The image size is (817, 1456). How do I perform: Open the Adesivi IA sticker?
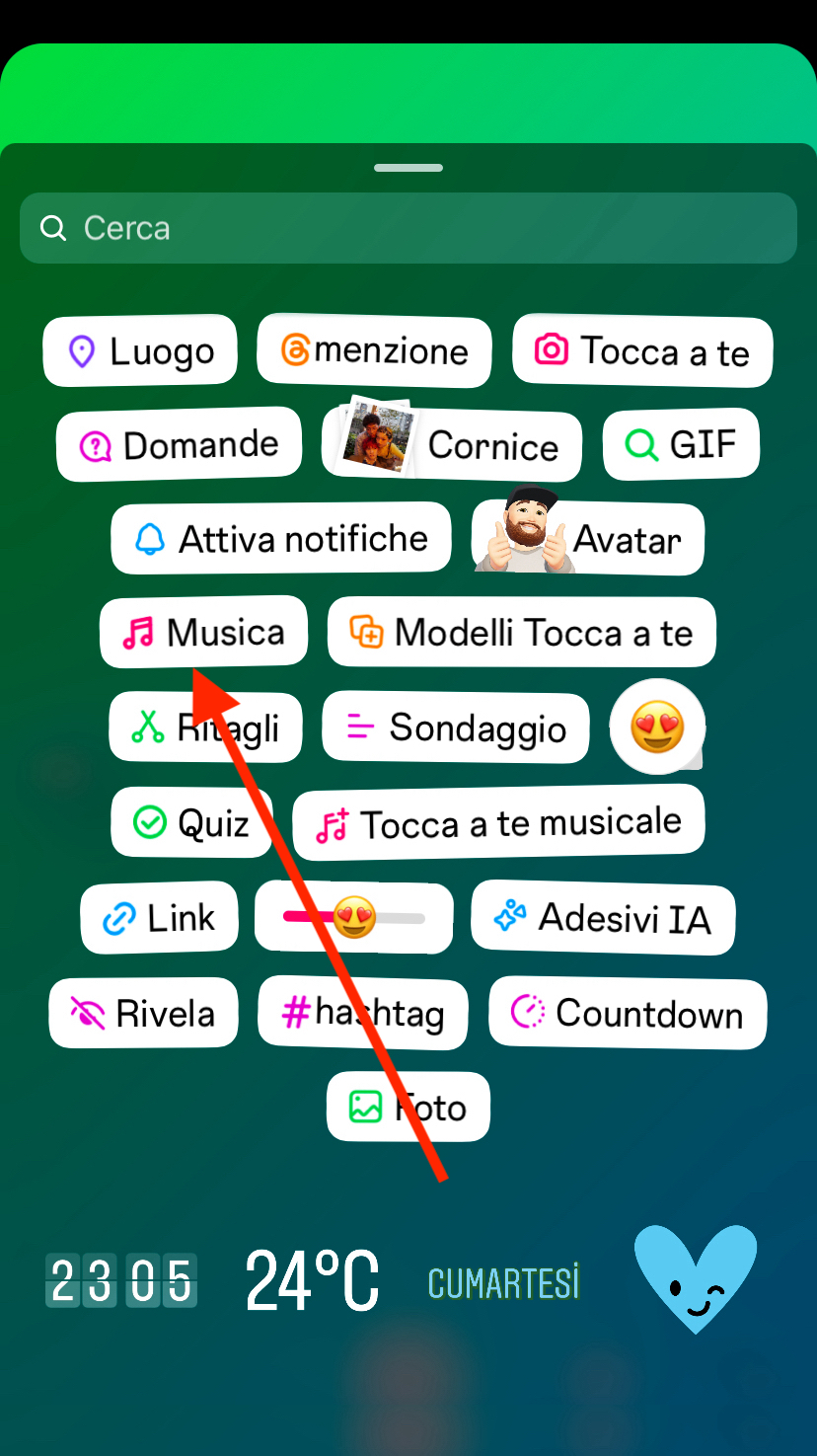(603, 918)
